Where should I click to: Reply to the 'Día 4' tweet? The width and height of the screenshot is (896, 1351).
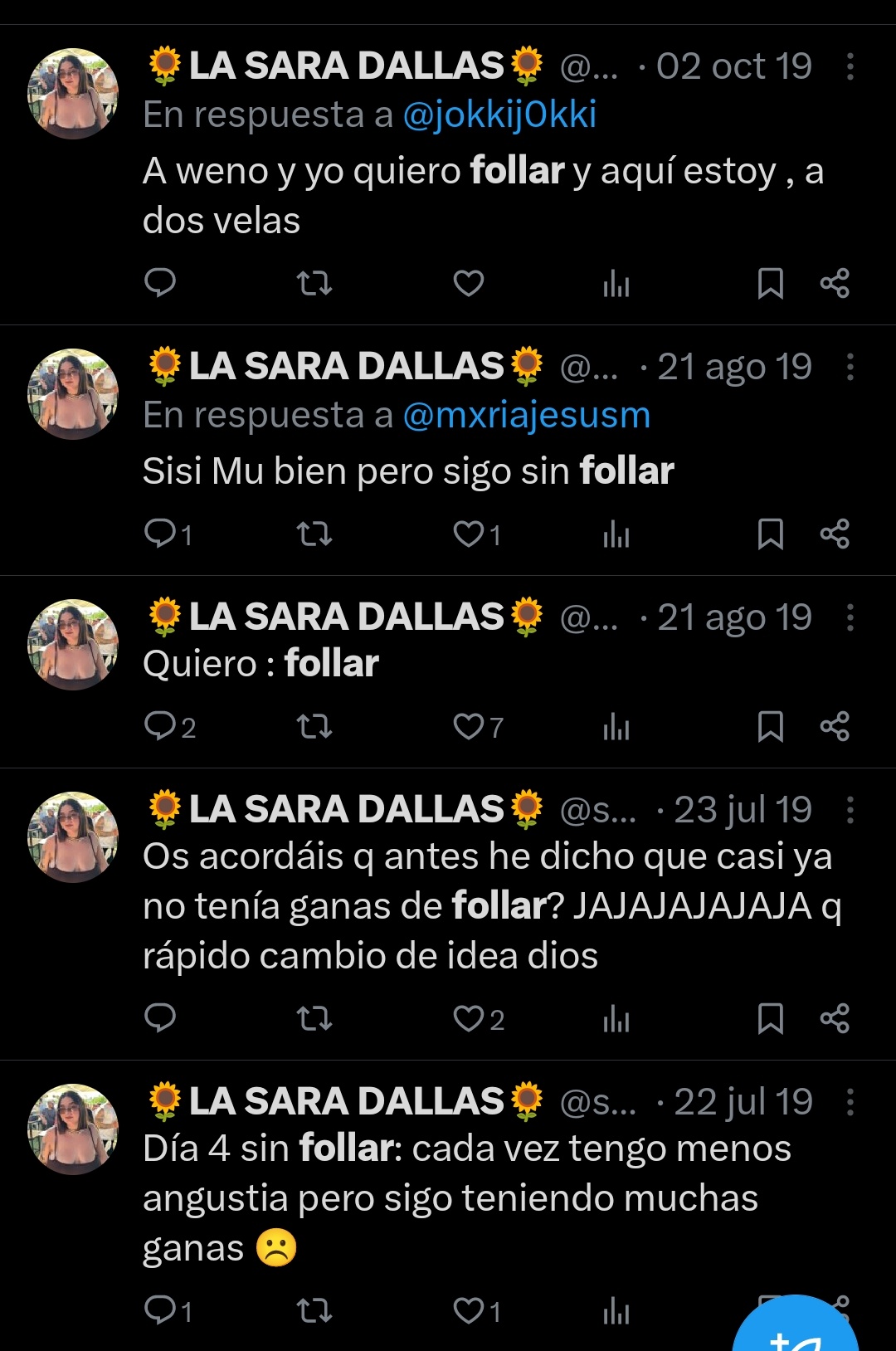[160, 1311]
